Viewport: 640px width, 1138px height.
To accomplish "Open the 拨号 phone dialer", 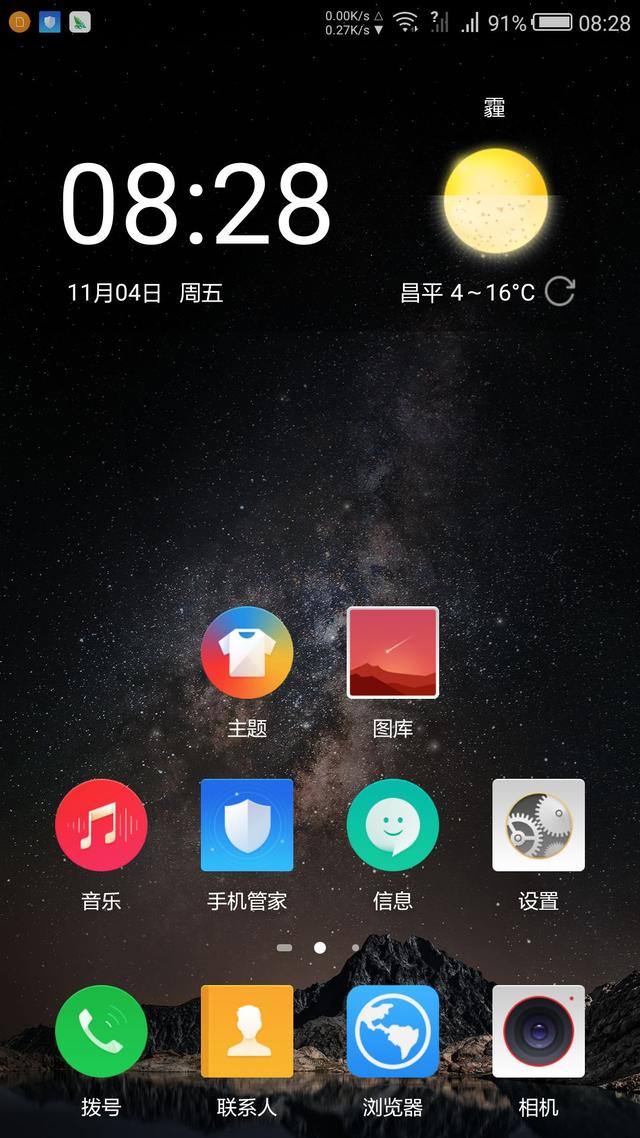I will [x=101, y=1031].
